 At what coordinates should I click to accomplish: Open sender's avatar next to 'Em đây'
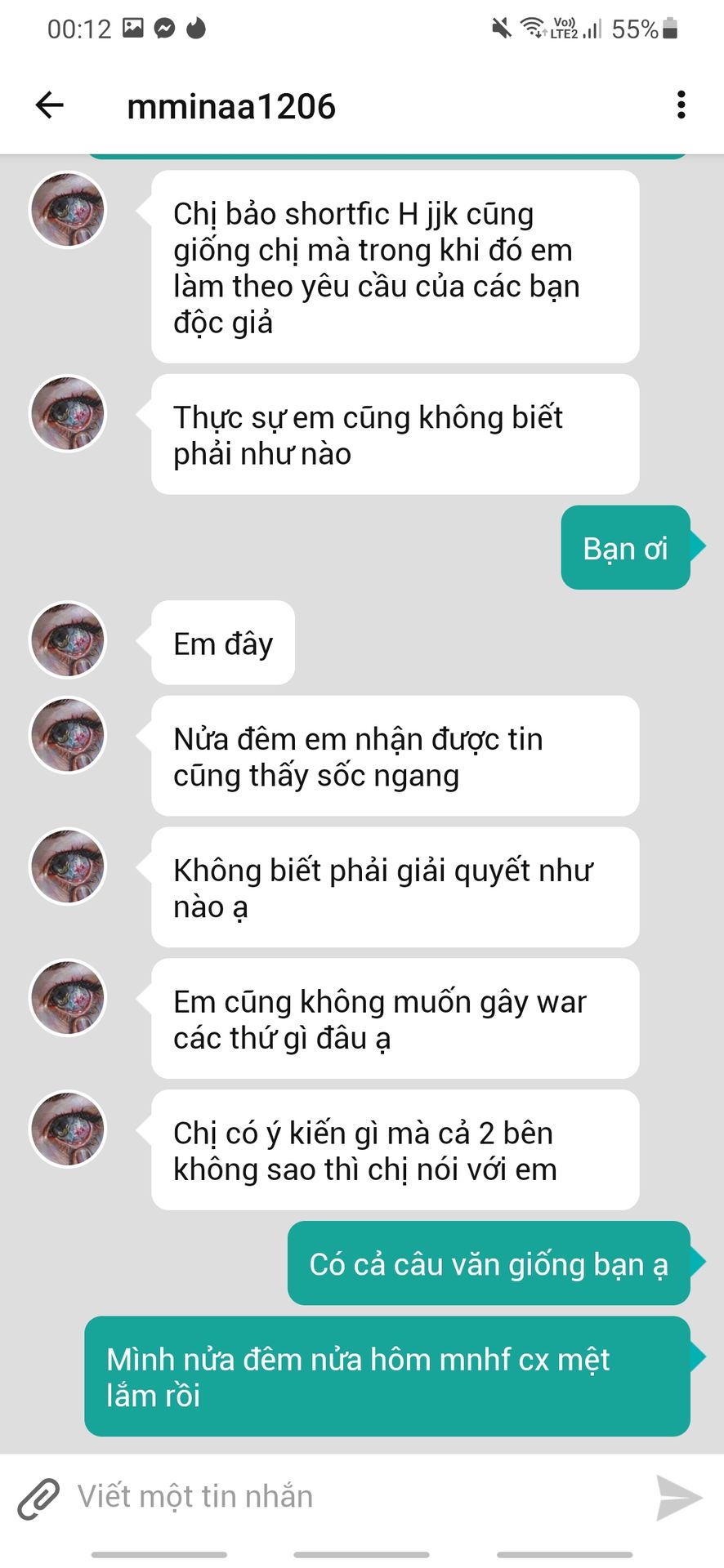tap(68, 639)
